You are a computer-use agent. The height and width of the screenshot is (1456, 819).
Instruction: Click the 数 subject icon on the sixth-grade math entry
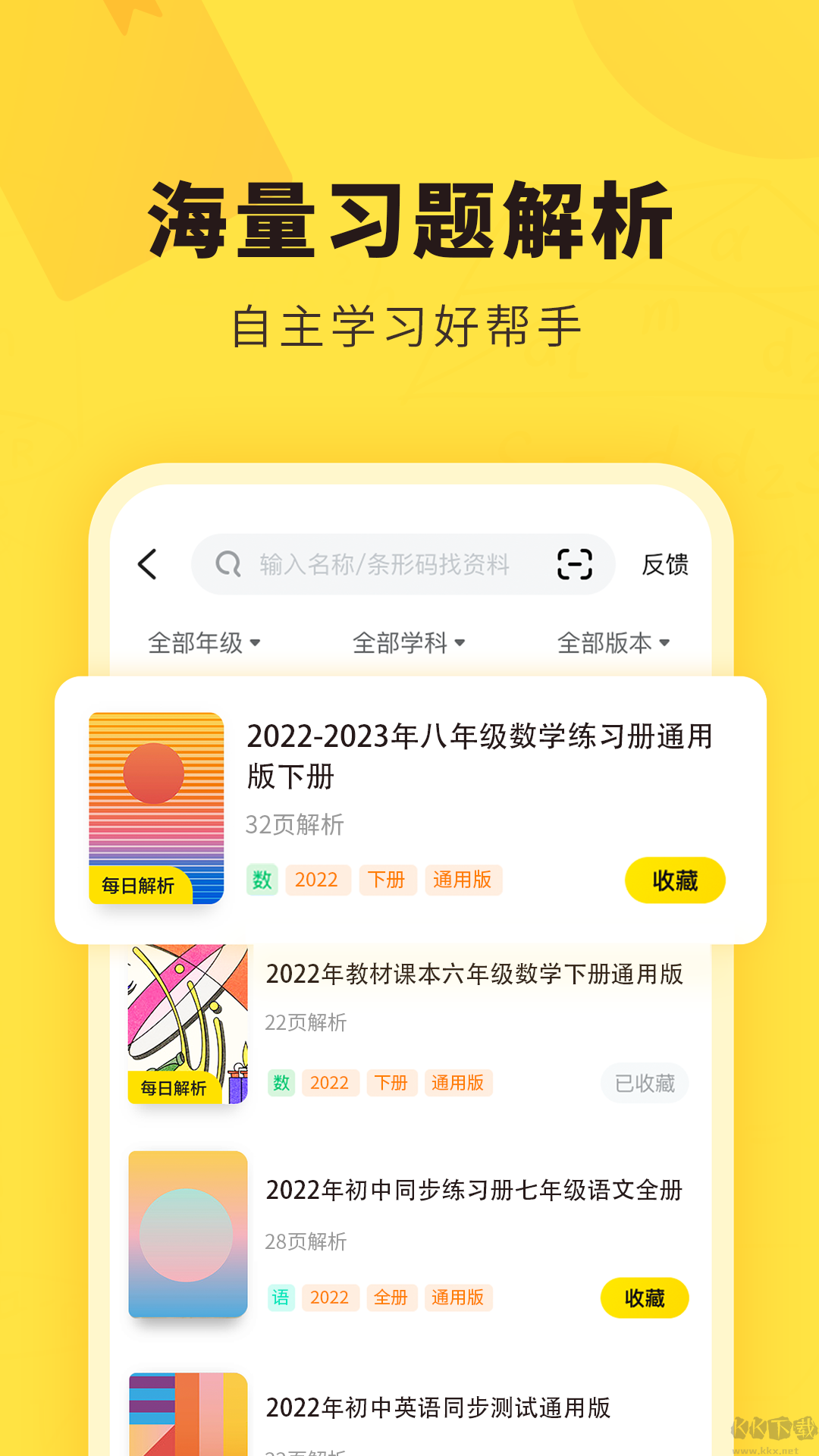tap(281, 1083)
